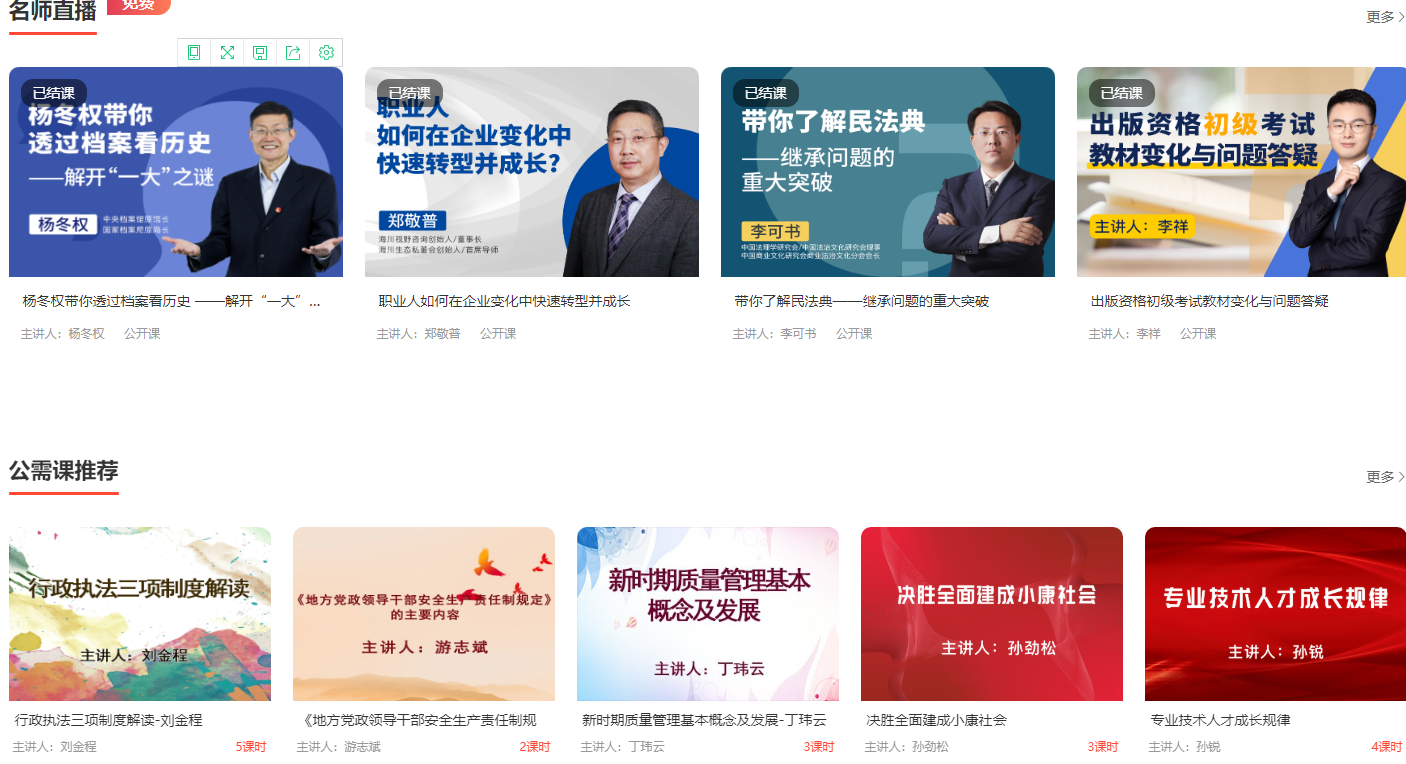The image size is (1406, 764).
Task: Open 带你了解民法典 course by 李可书
Action: pos(888,172)
